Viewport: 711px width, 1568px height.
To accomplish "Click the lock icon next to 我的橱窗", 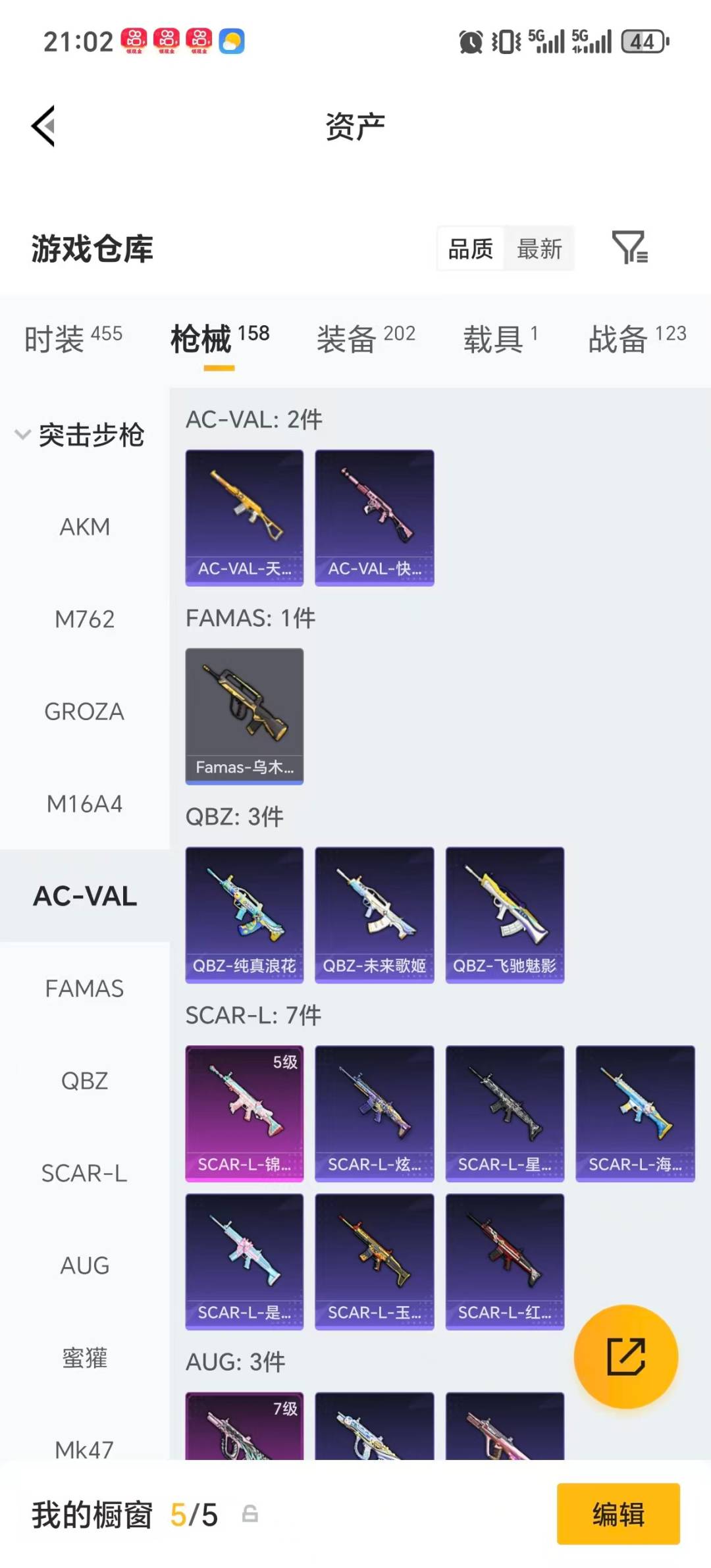I will coord(249,1515).
